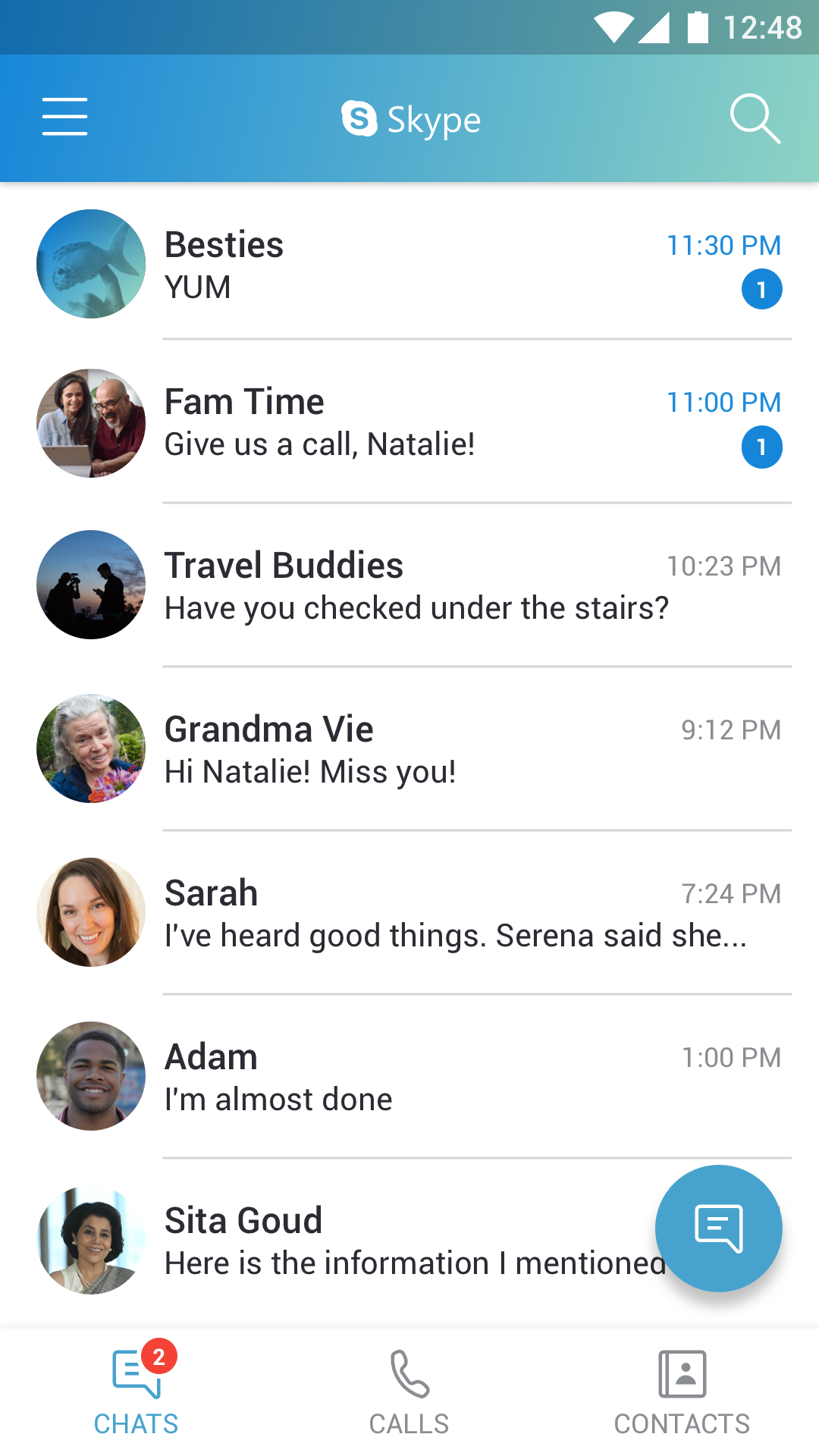Go to the Contacts tab
The image size is (819, 1456).
[x=682, y=1392]
